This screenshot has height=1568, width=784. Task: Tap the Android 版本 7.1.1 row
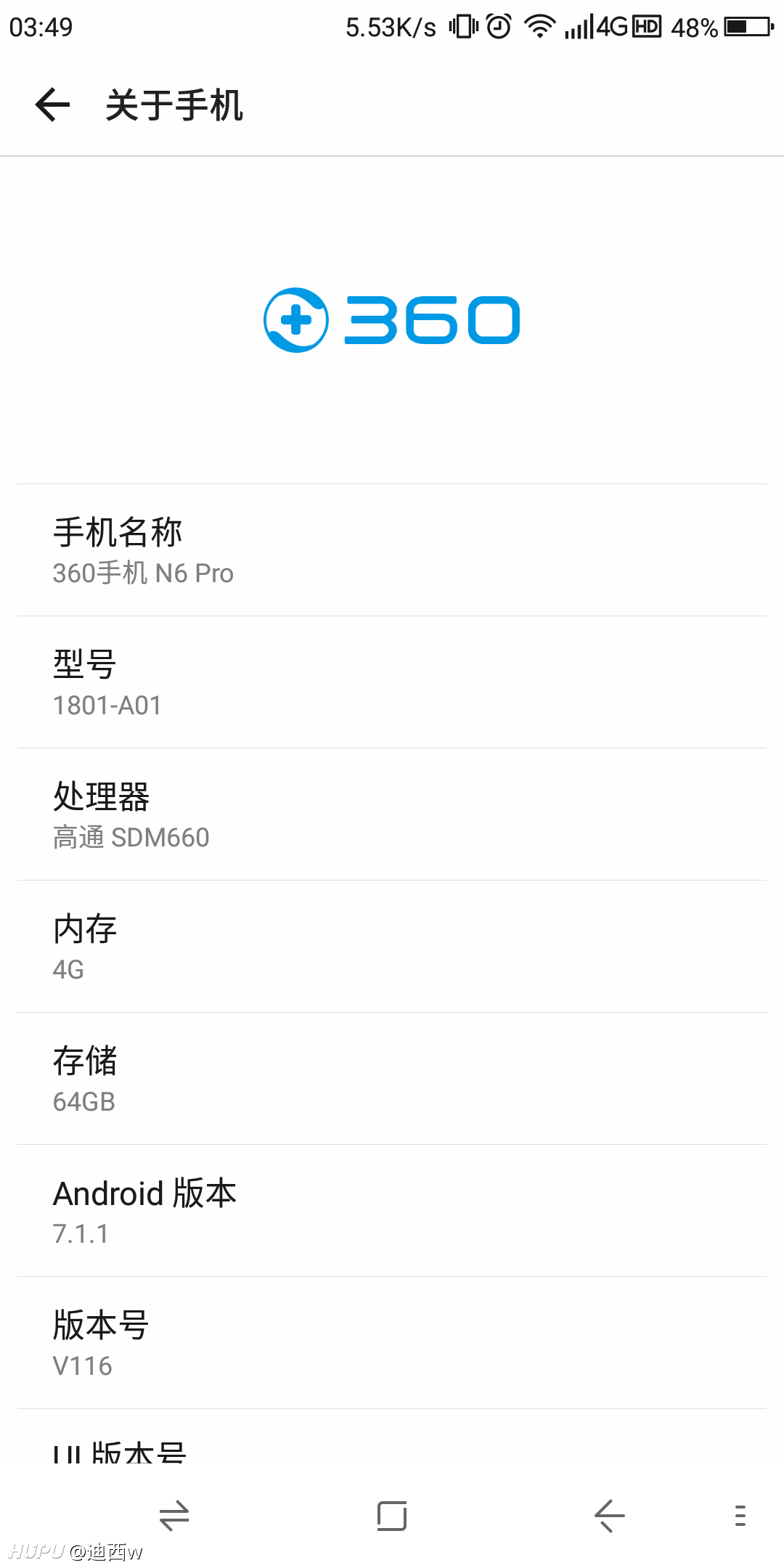click(392, 1211)
